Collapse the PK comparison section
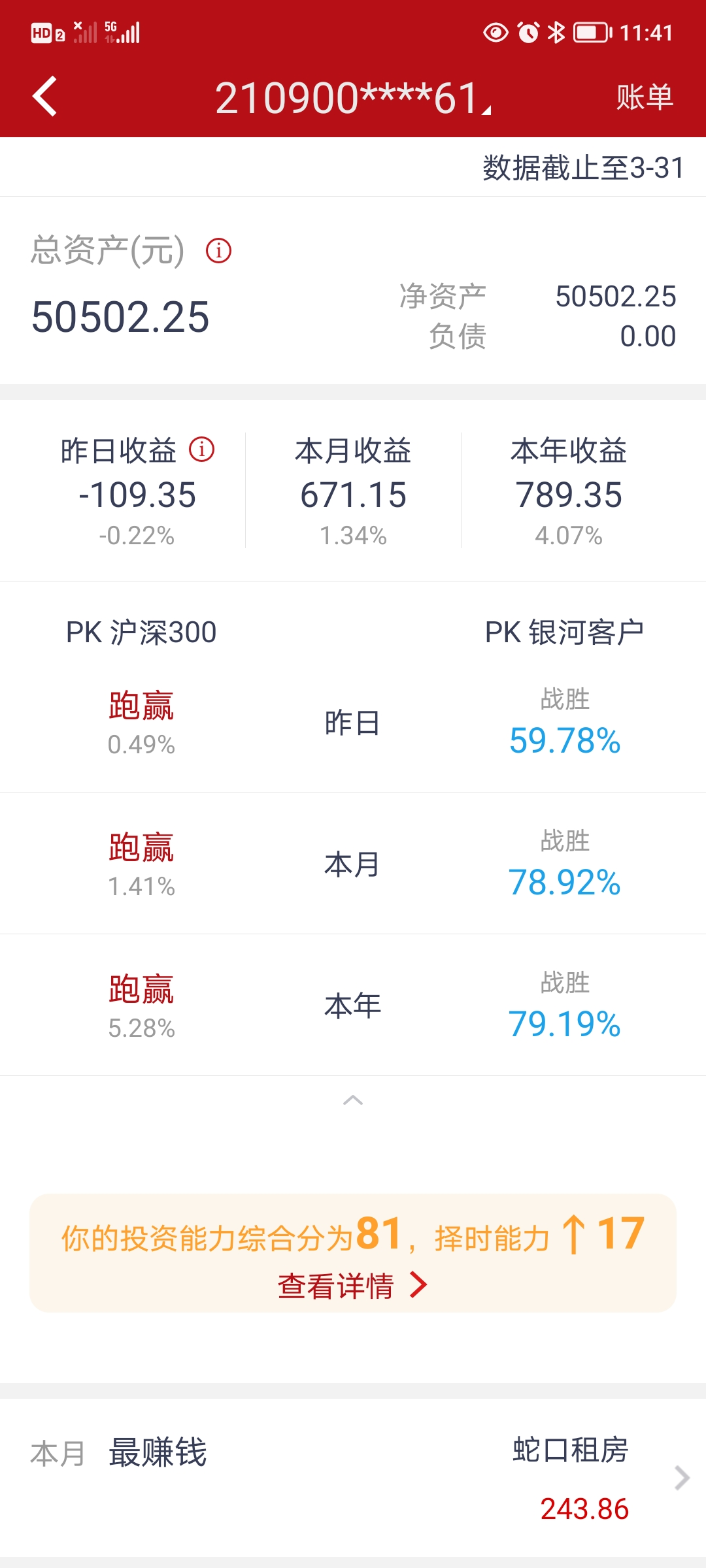 pyautogui.click(x=353, y=1100)
